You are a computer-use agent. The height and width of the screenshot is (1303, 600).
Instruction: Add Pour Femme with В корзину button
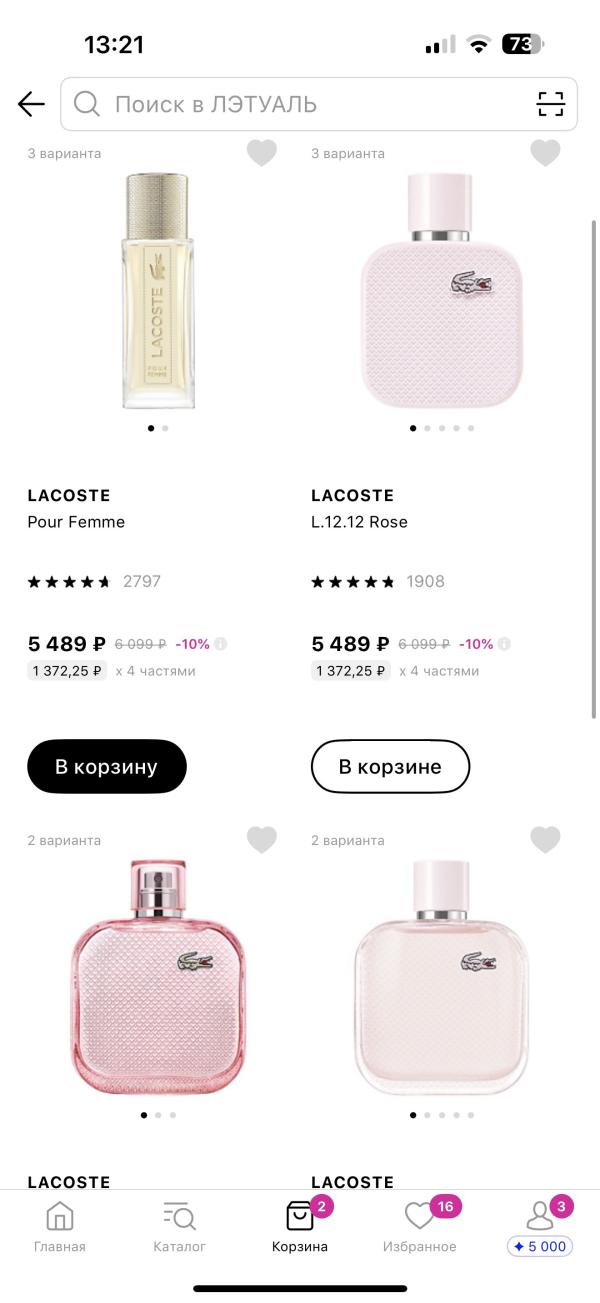[x=107, y=767]
